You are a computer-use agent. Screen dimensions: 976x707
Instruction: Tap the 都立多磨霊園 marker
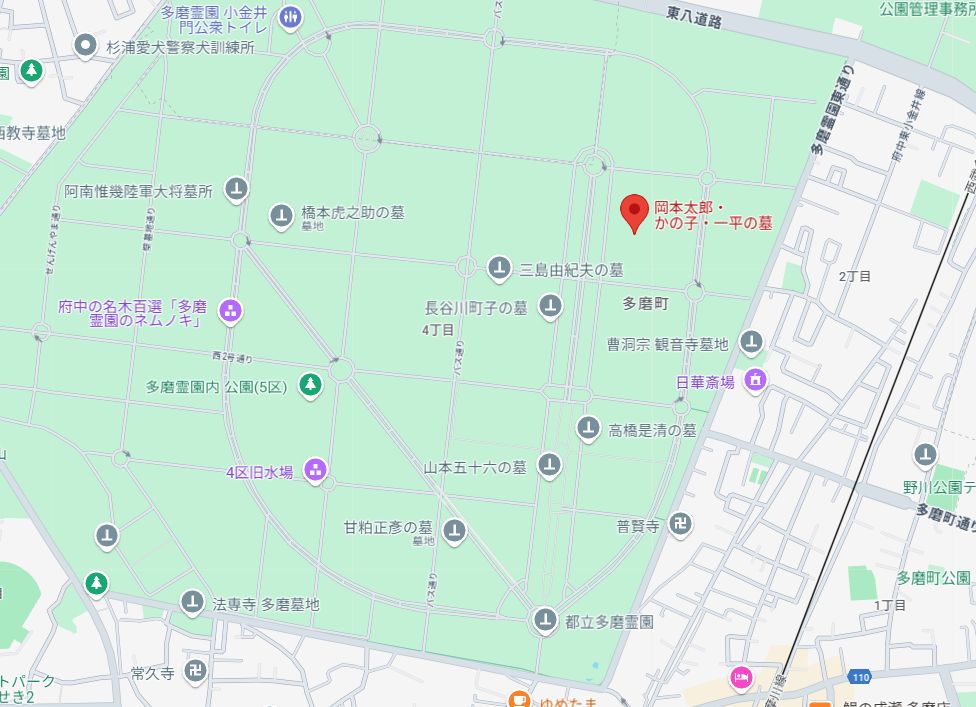545,620
